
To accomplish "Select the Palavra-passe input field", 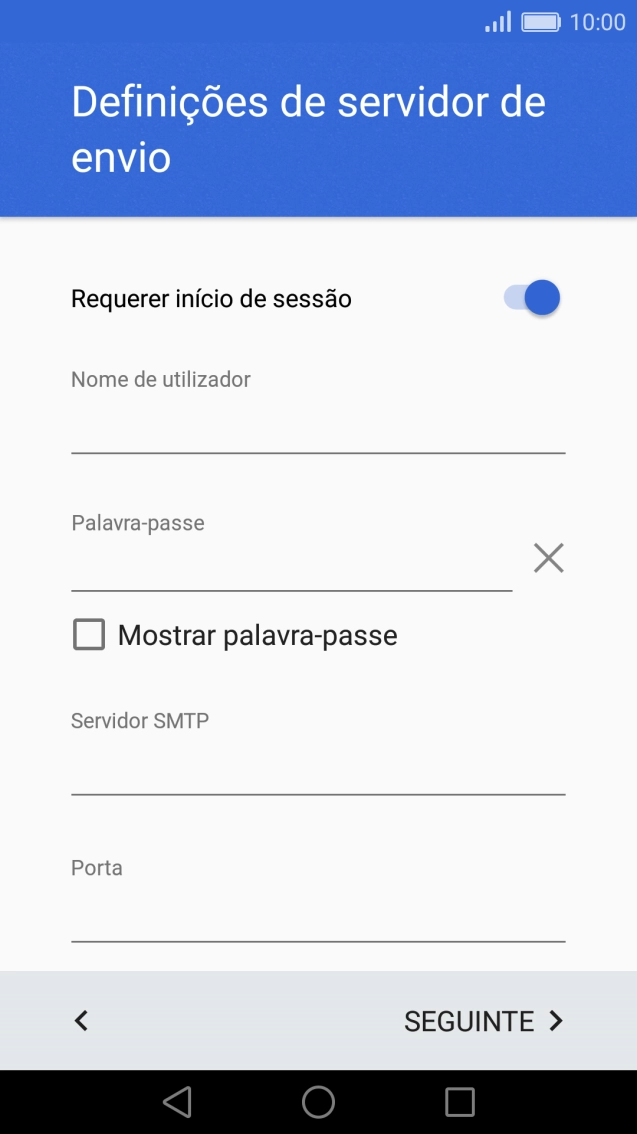I will click(x=291, y=566).
